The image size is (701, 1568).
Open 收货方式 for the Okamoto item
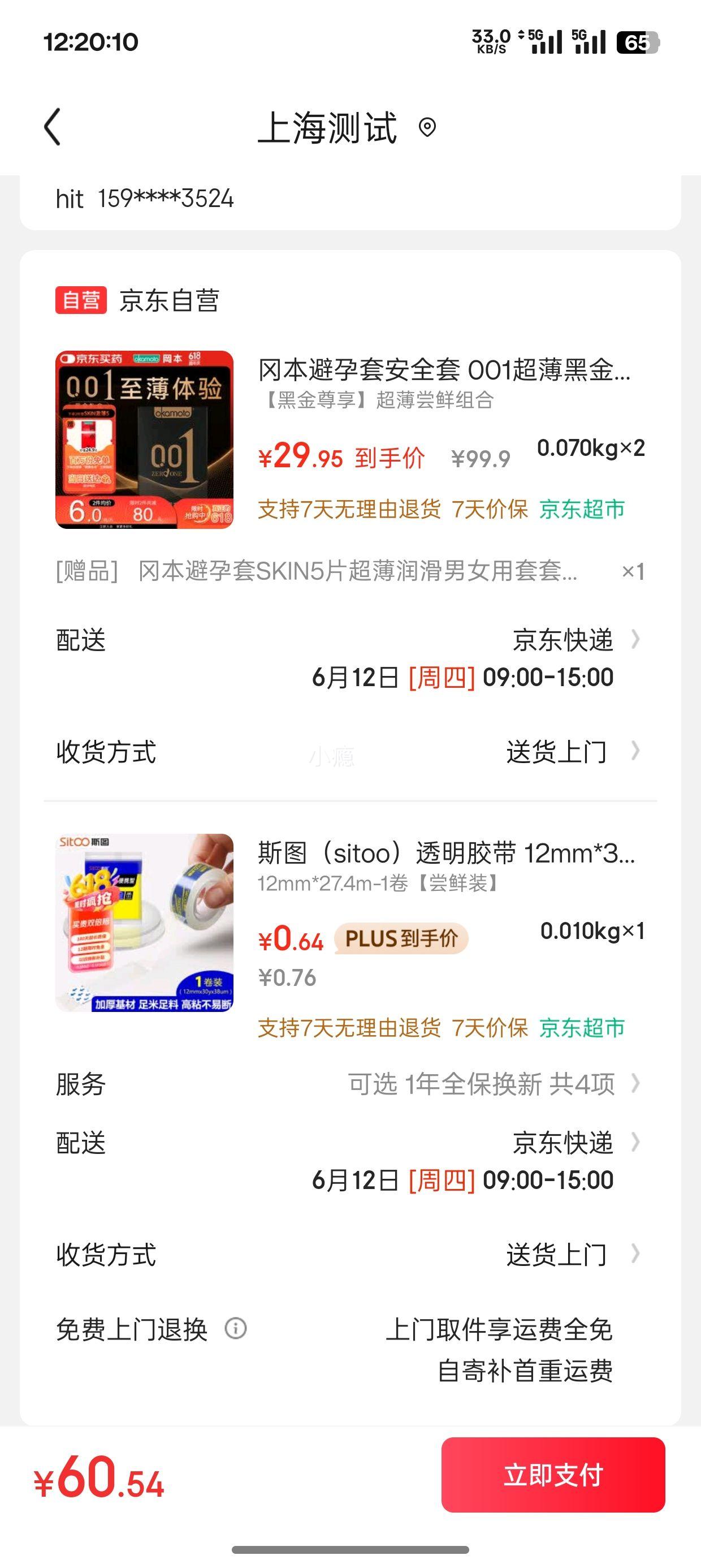pos(350,752)
